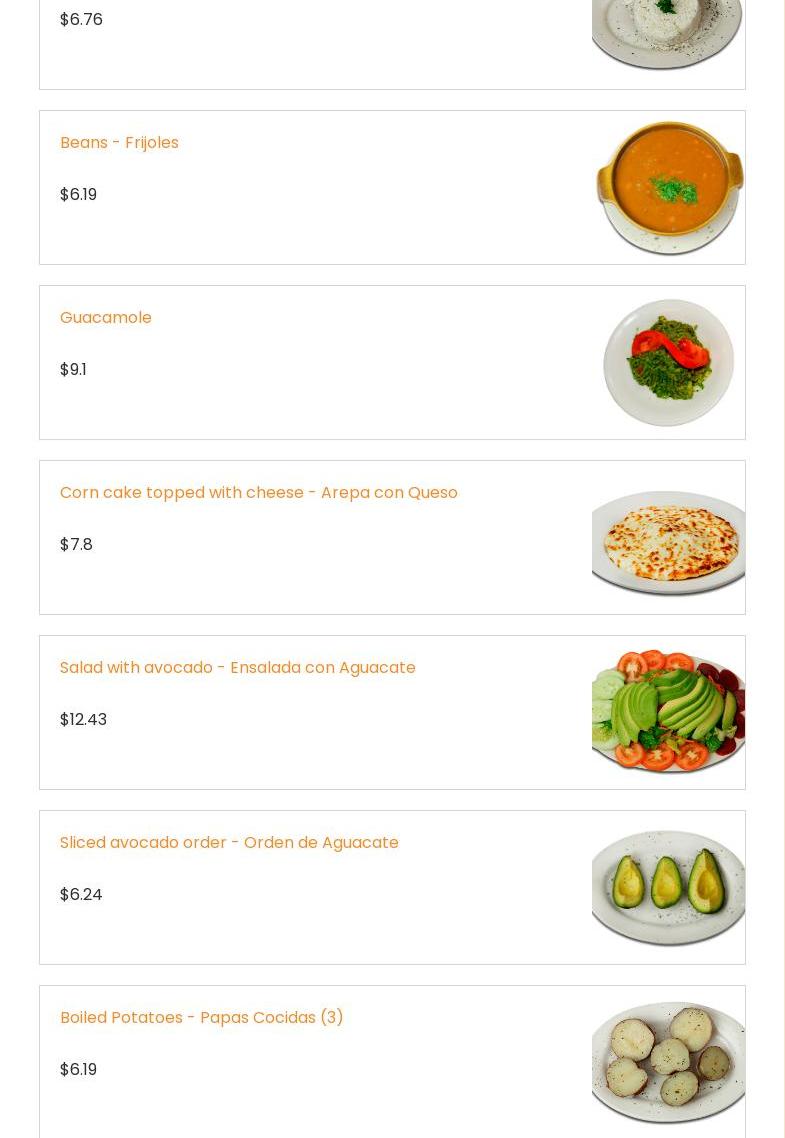Select Boiled Potatoes - Papas Cocidas (3)
785x1138 pixels.
pyautogui.click(x=201, y=1018)
